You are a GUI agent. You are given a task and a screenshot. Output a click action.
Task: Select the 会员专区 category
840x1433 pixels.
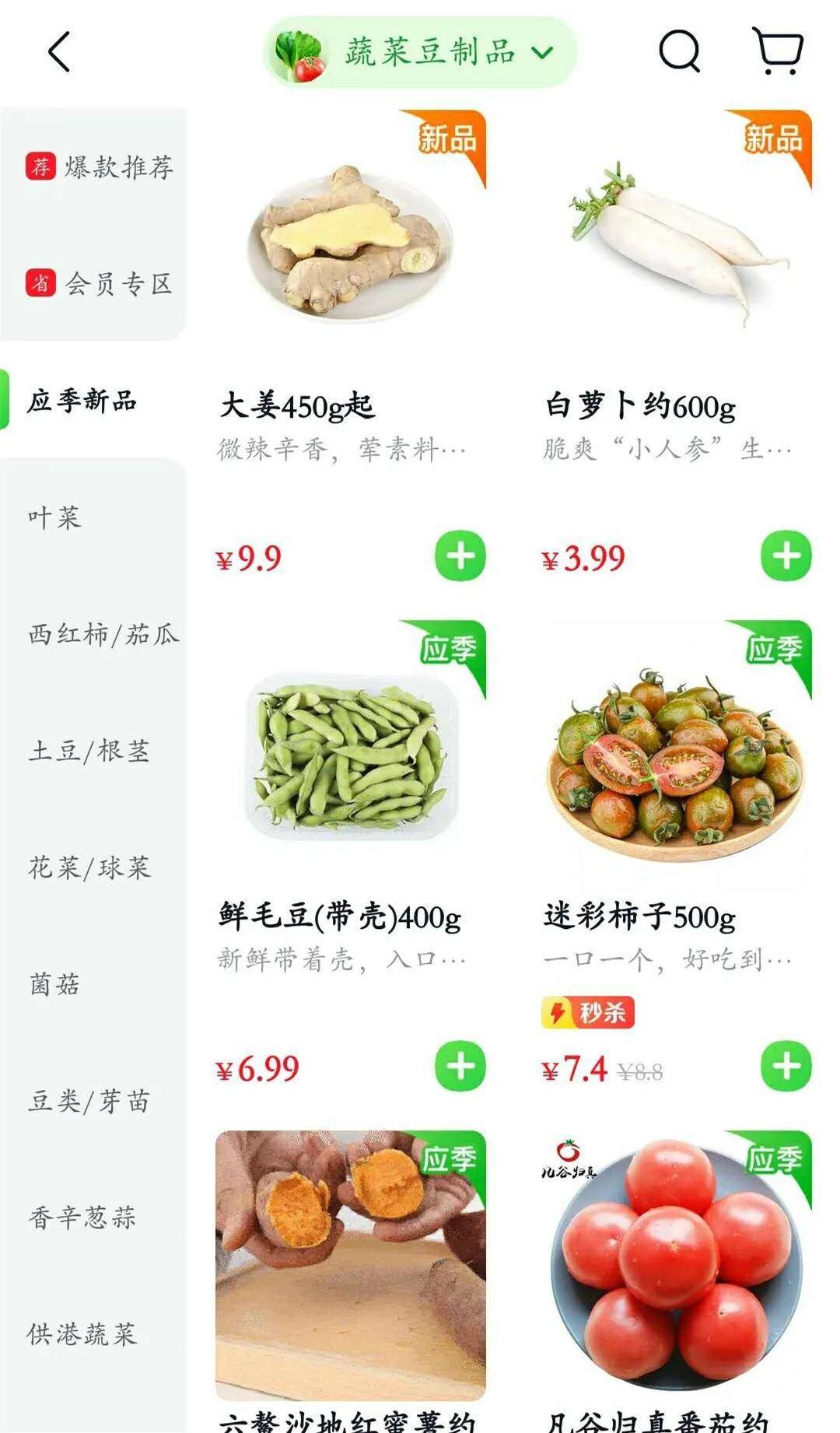100,283
